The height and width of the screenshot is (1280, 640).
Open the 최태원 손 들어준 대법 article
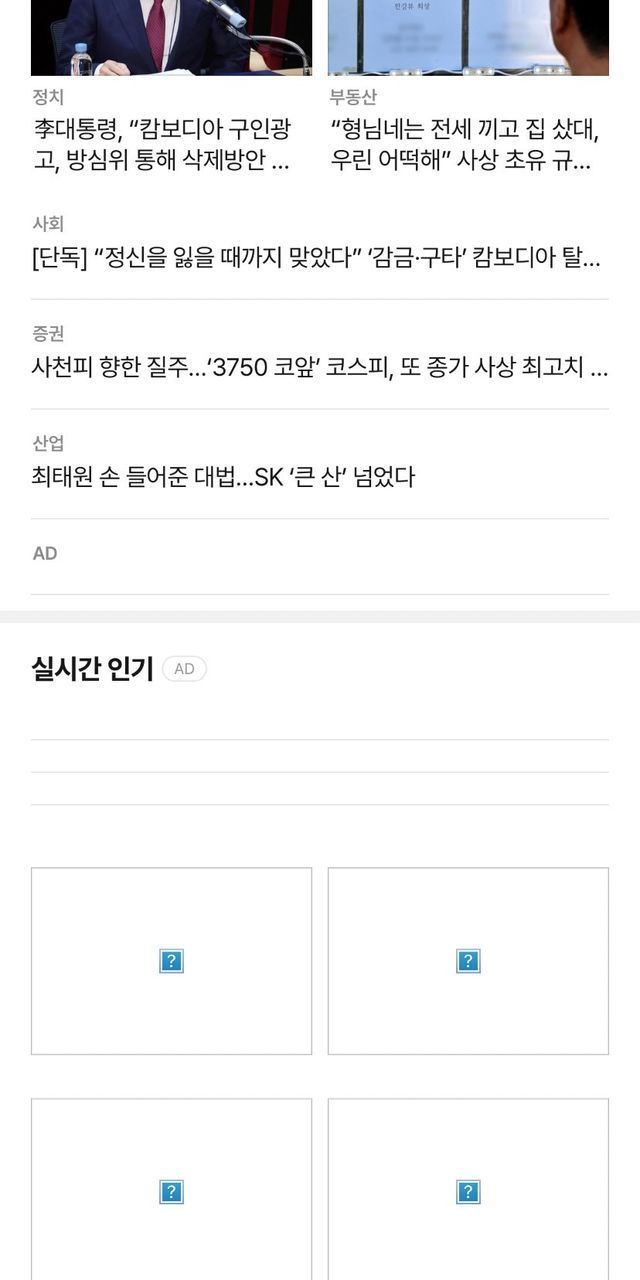coord(223,477)
